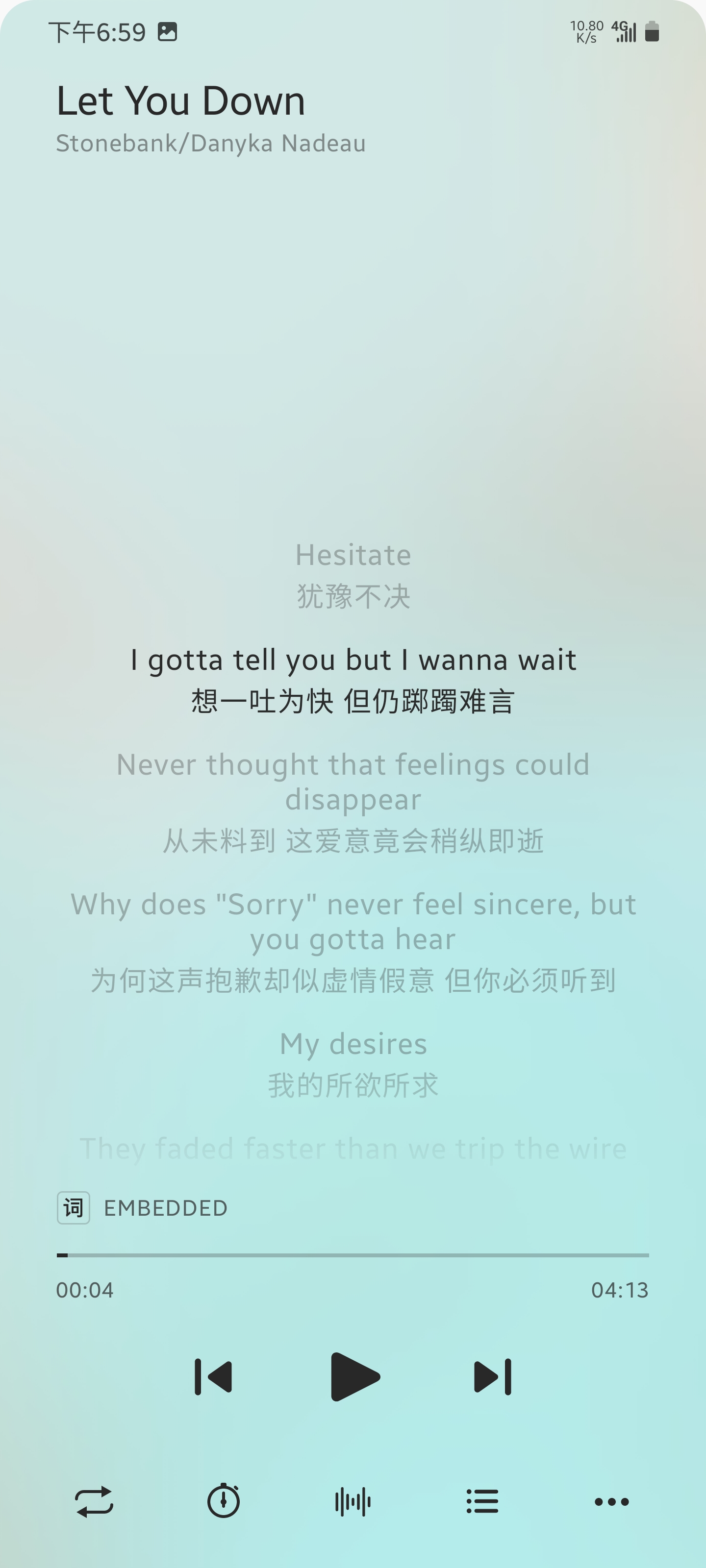The height and width of the screenshot is (1568, 706).
Task: Open the audio waveform equalizer icon
Action: [353, 1502]
